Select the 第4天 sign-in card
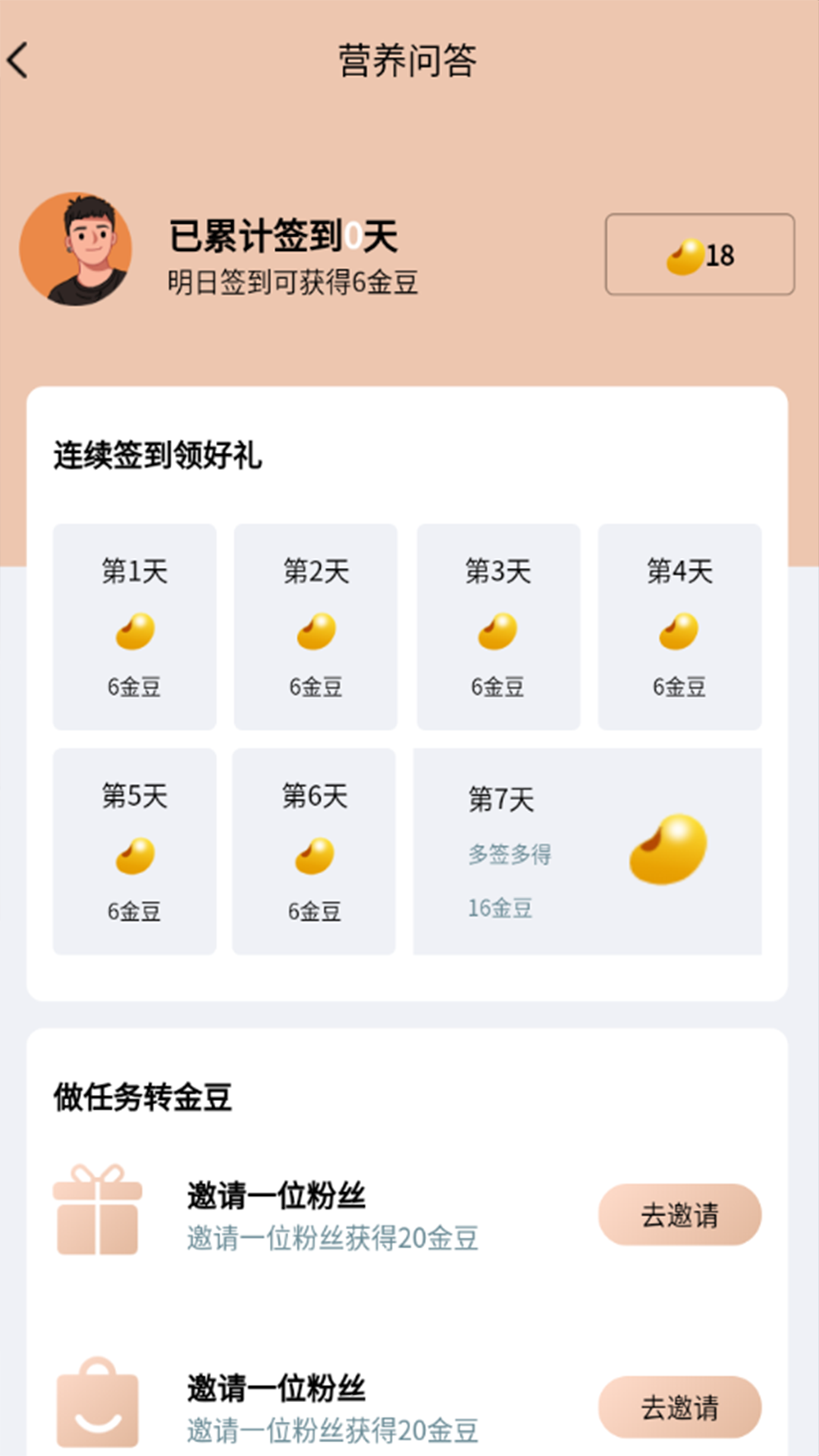 pyautogui.click(x=679, y=627)
